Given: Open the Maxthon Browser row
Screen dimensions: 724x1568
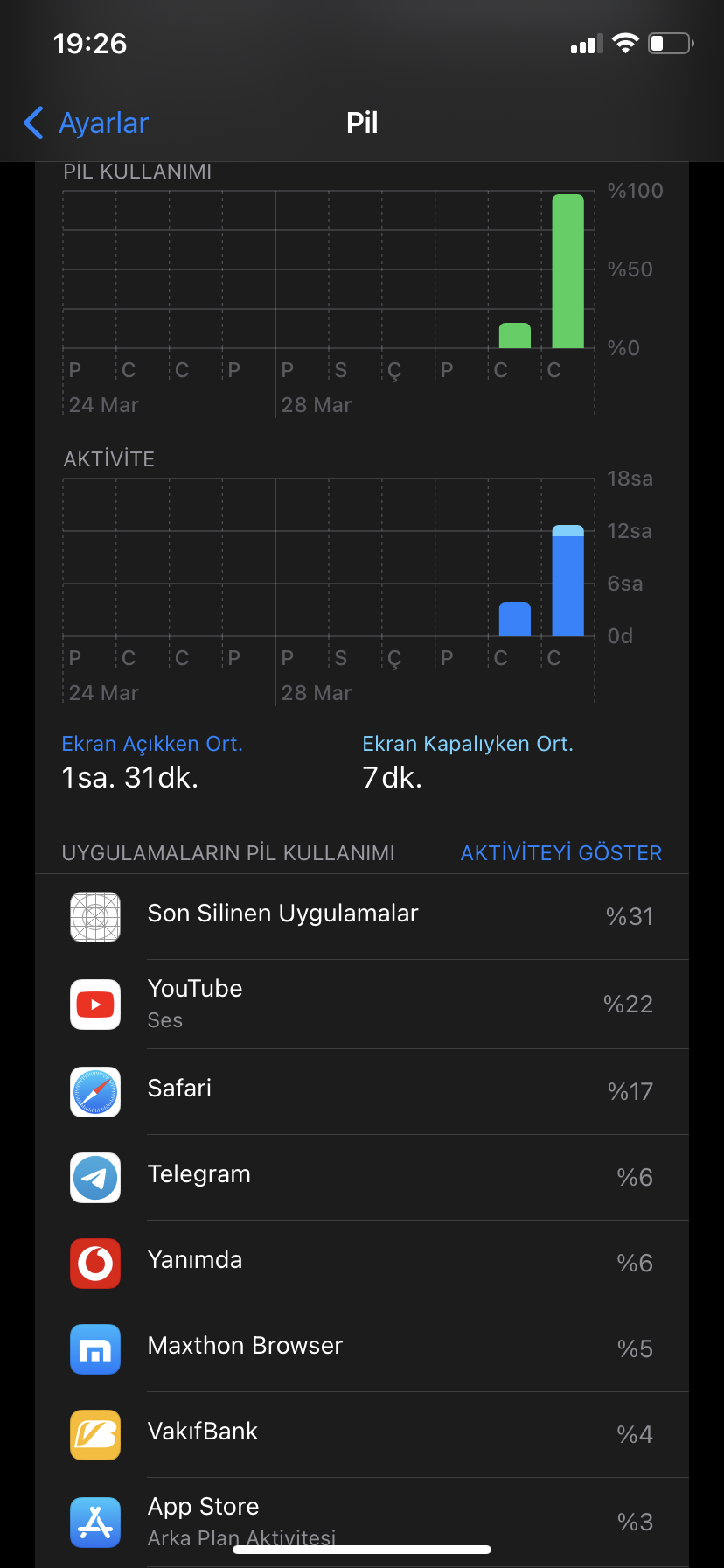Looking at the screenshot, I should click(362, 1349).
